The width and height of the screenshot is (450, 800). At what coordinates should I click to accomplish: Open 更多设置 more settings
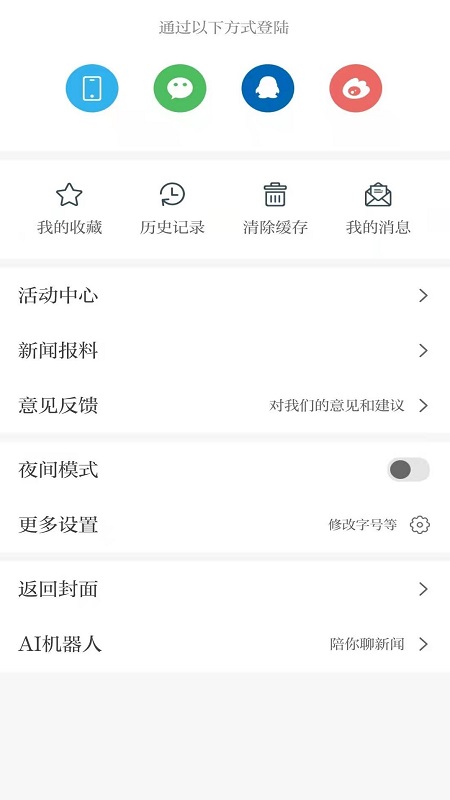tap(225, 524)
